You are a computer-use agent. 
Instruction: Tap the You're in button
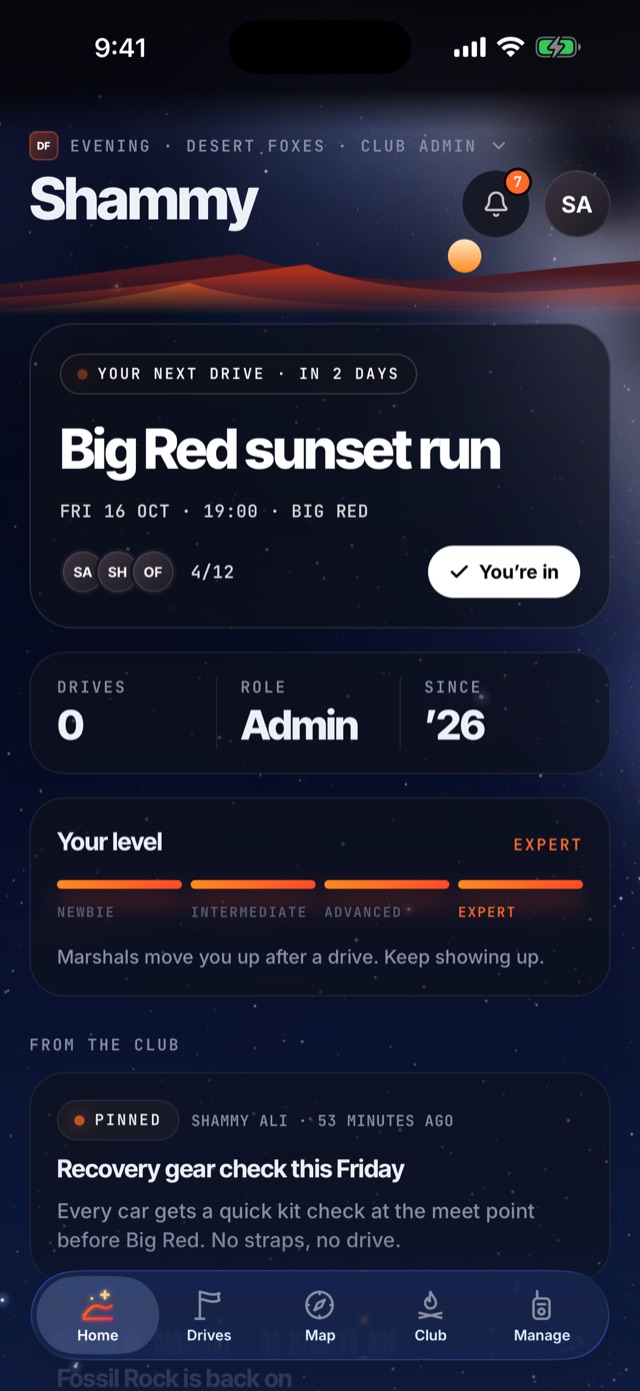[x=504, y=572]
